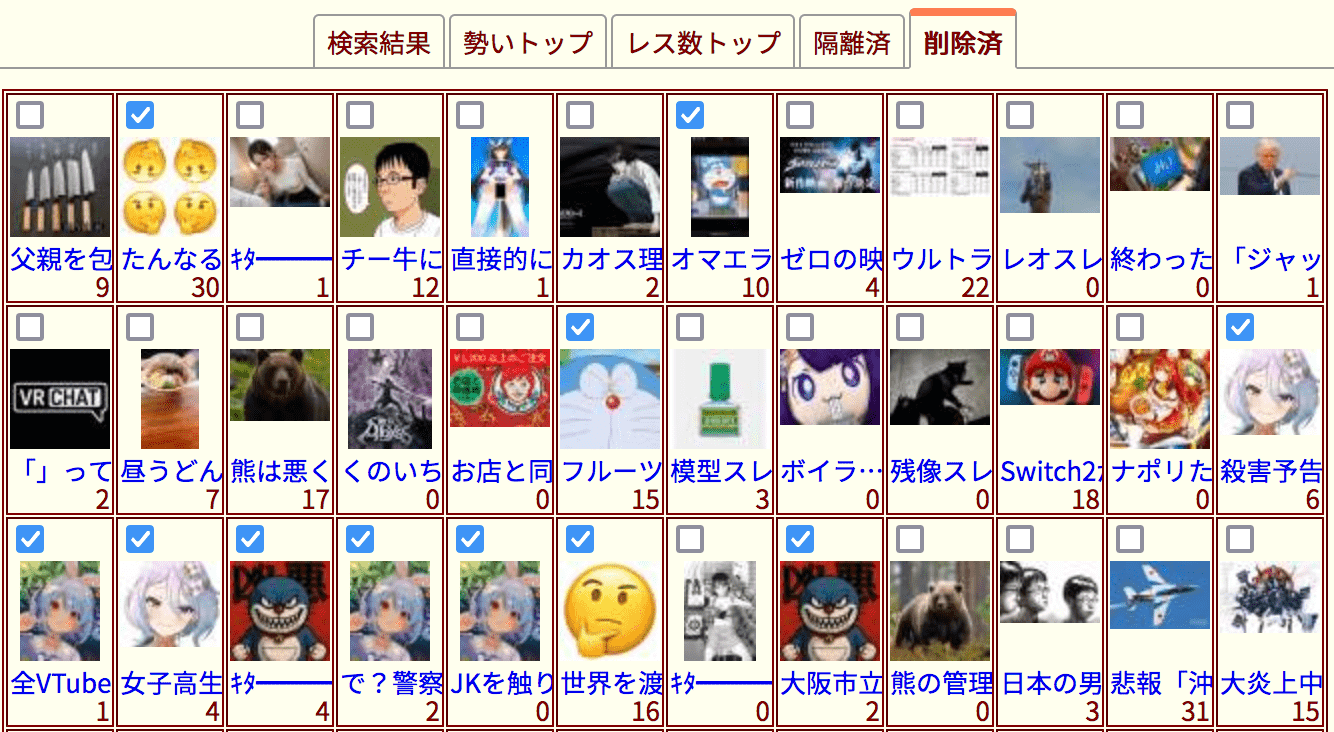Viewport: 1334px width, 732px height.
Task: Switch to the 検索結果 tab
Action: click(x=379, y=43)
